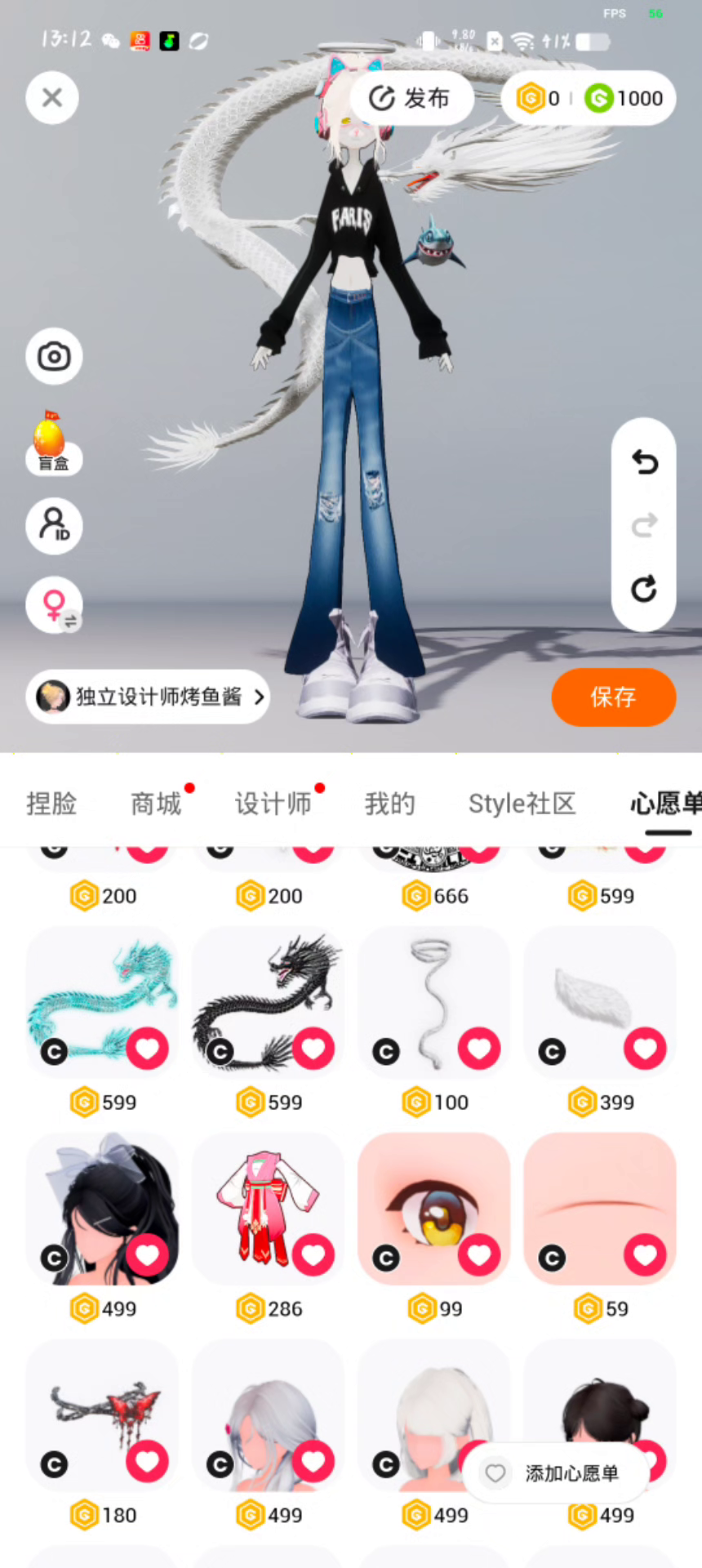Open the camera snapshot tool

coord(54,357)
